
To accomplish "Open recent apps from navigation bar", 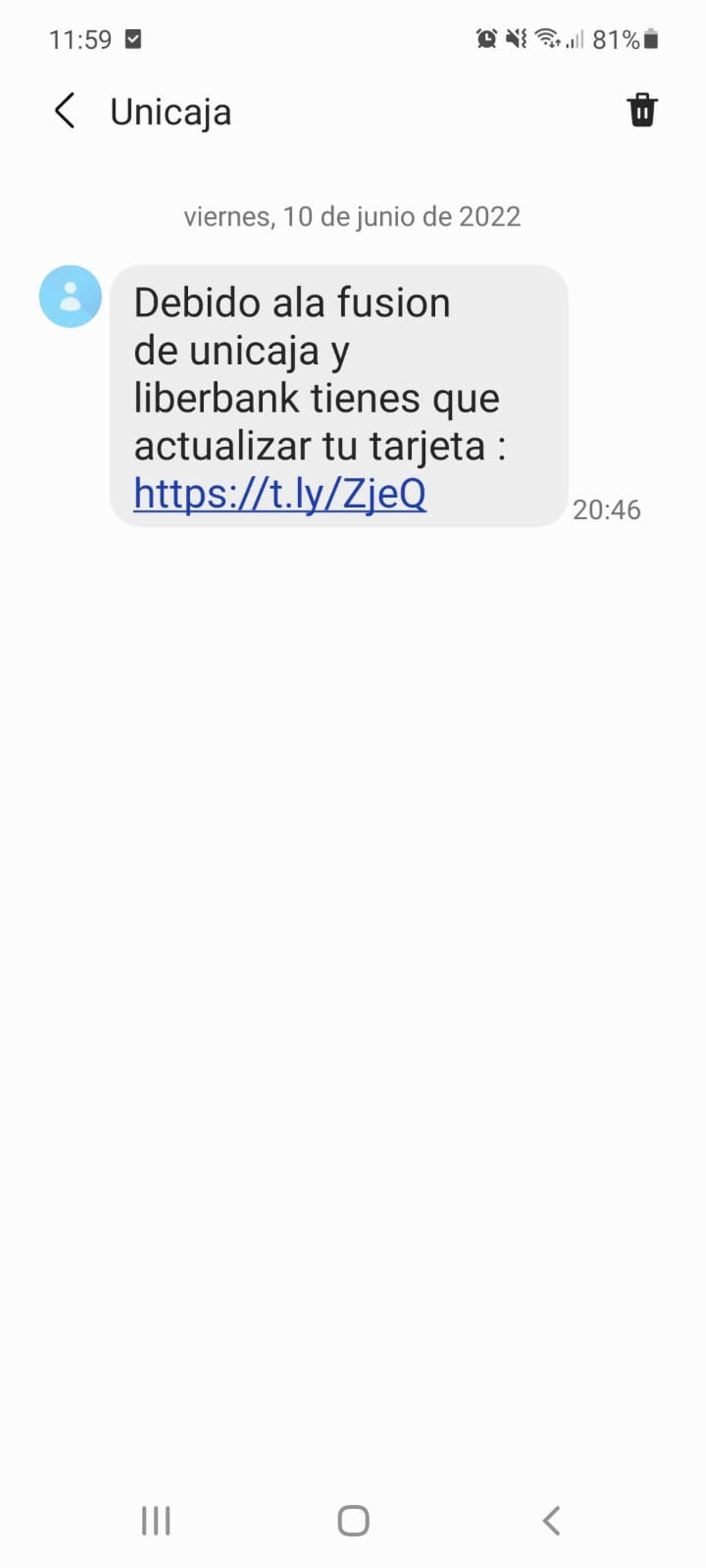I will 156,1520.
